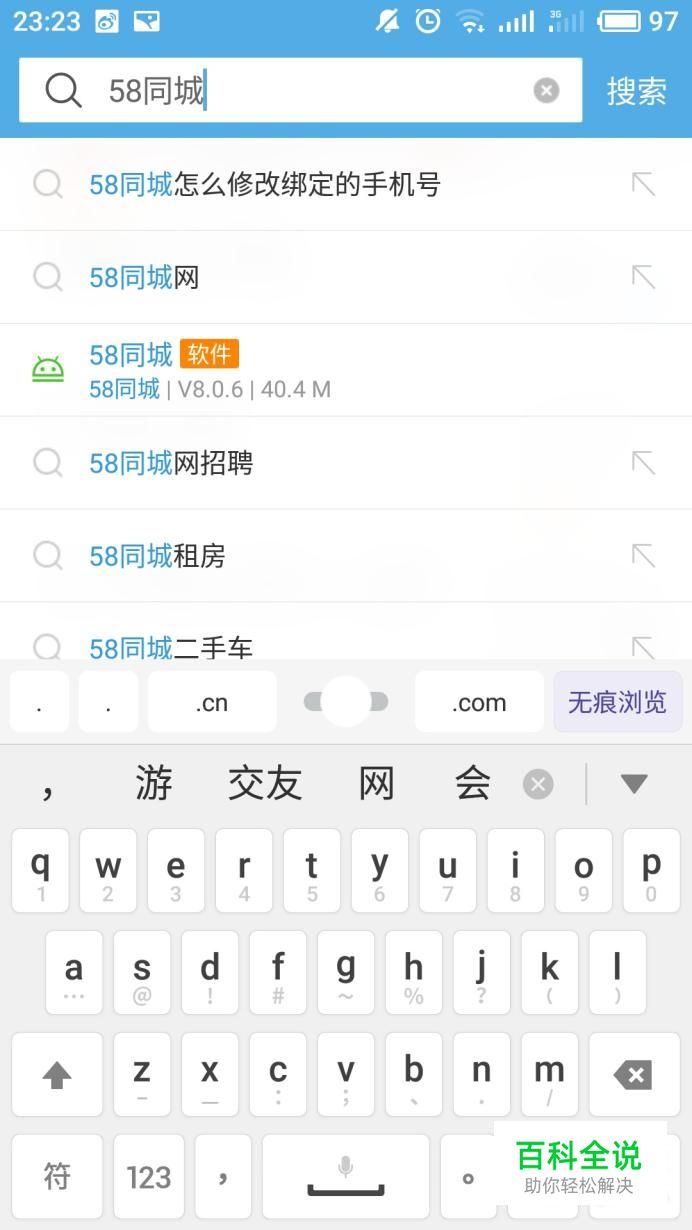Image resolution: width=692 pixels, height=1230 pixels.
Task: Pick the keyboard candidate 交友
Action: tap(265, 784)
